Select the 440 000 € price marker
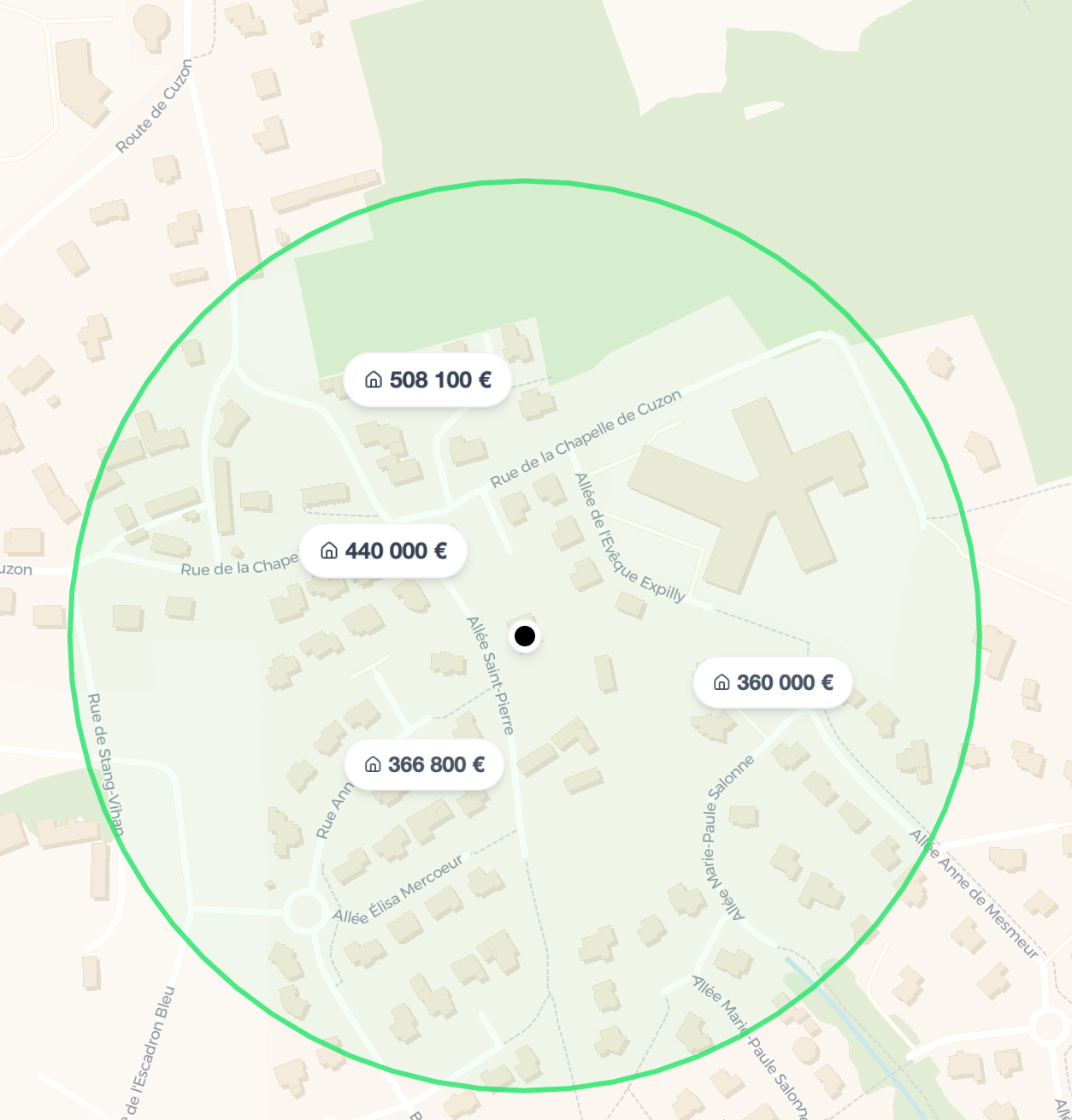Image resolution: width=1072 pixels, height=1120 pixels. pyautogui.click(x=383, y=551)
